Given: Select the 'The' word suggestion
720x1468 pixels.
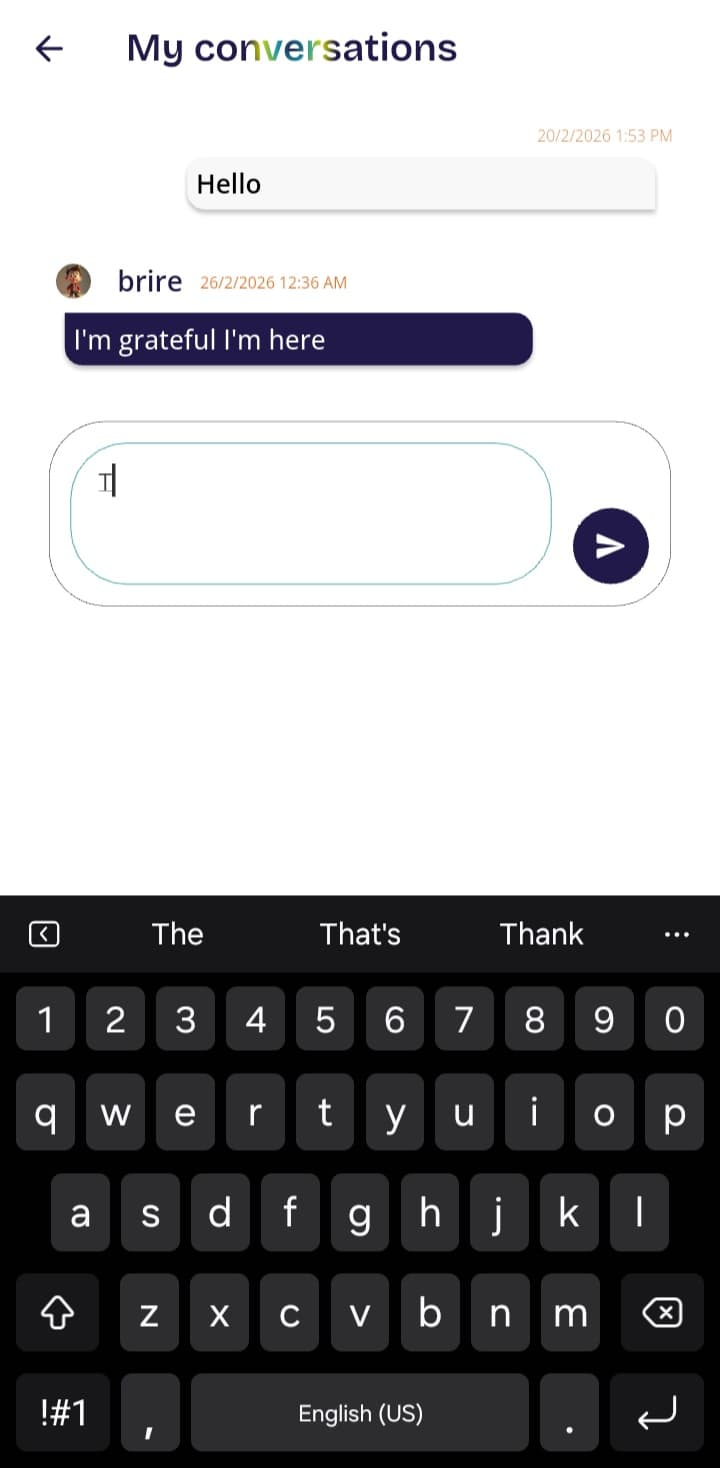Looking at the screenshot, I should click(178, 934).
